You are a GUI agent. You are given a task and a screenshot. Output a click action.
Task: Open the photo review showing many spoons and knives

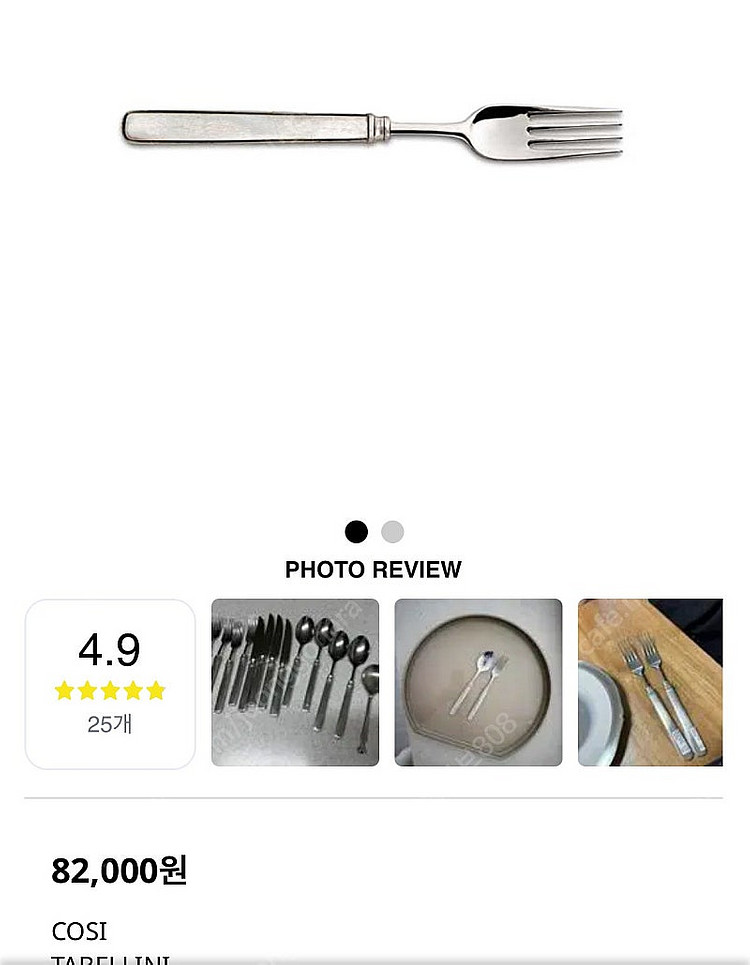pyautogui.click(x=295, y=682)
